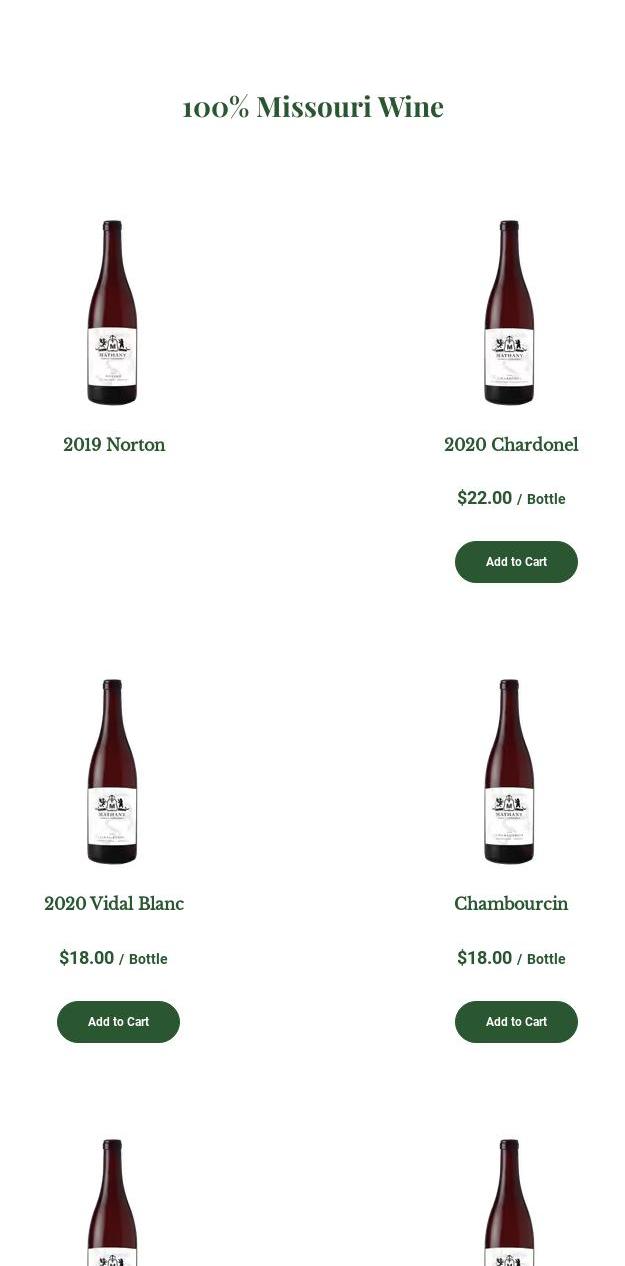Select the Chambourcin bottle image

(x=509, y=772)
